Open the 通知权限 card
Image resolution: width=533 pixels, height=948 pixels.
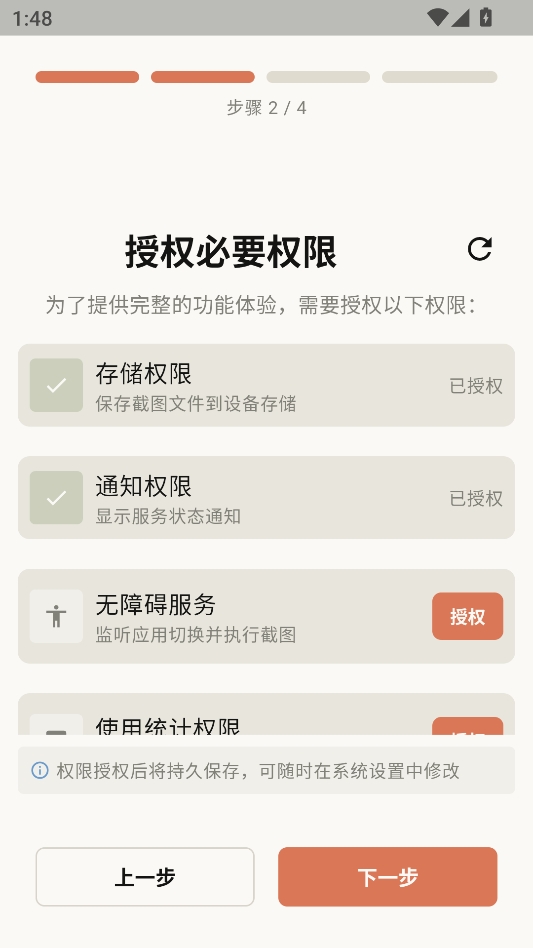[x=266, y=498]
